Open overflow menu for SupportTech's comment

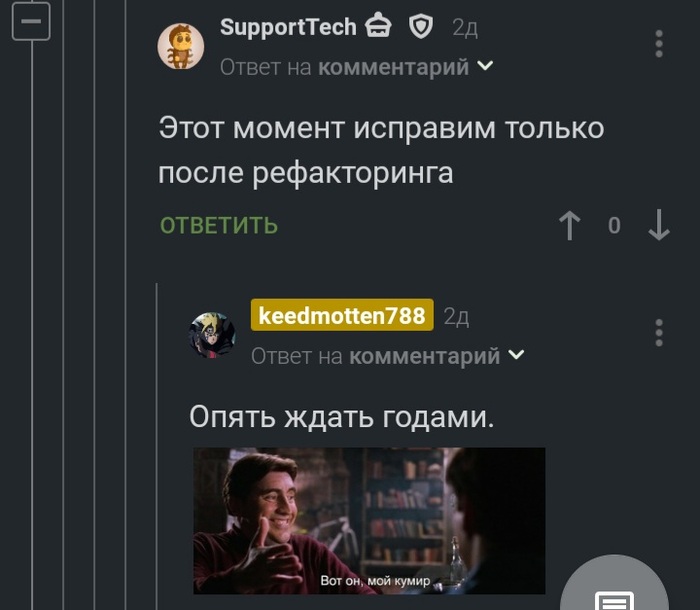(658, 44)
